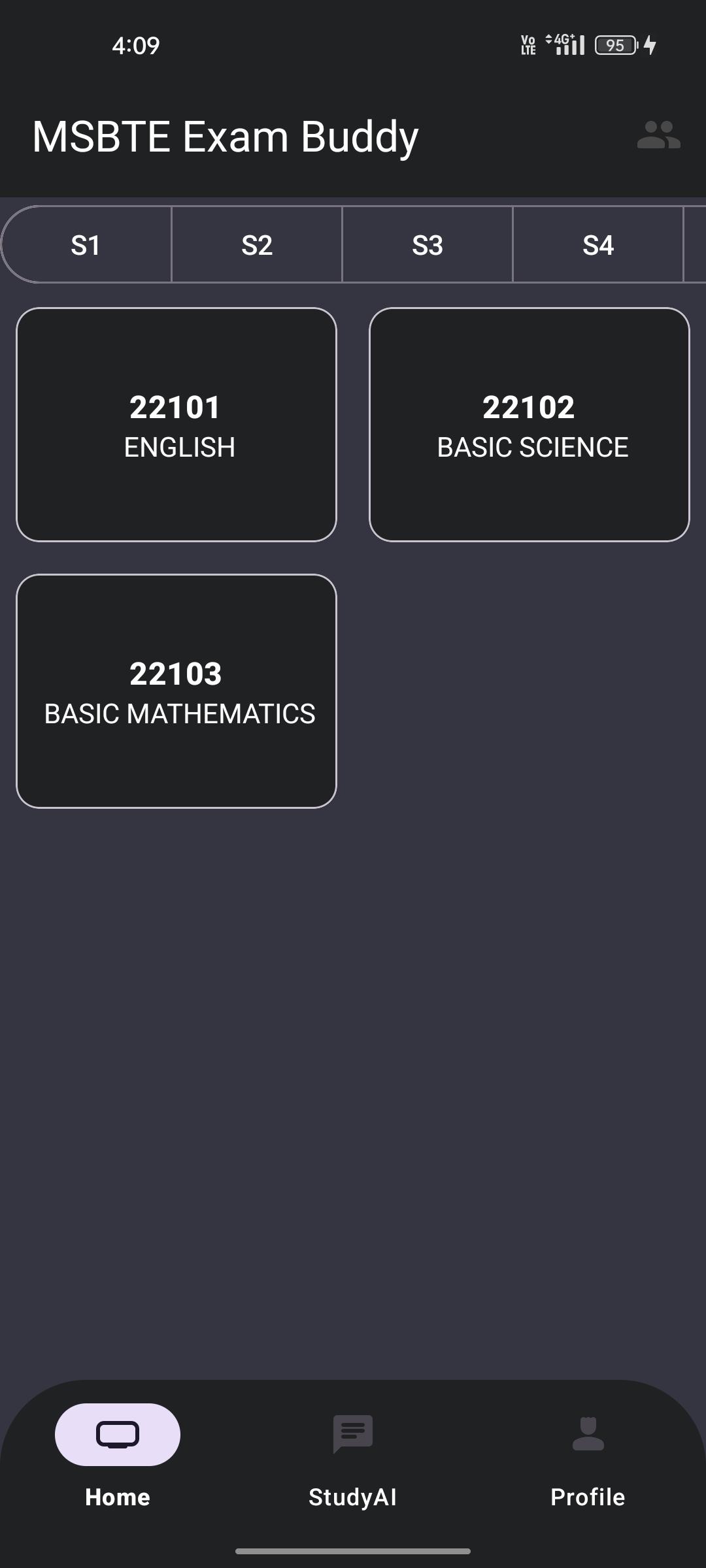Open the 22101 English subject card
This screenshot has width=706, height=1568.
(x=176, y=425)
